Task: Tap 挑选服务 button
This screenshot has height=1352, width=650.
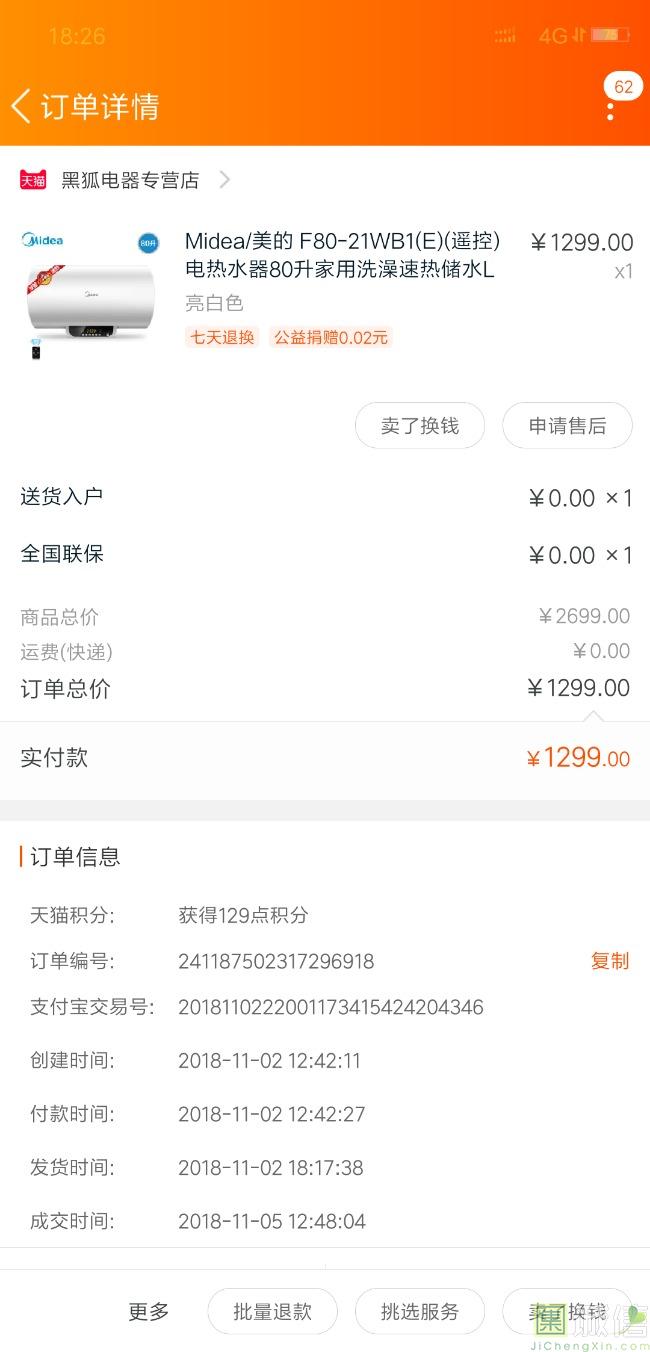Action: pyautogui.click(x=419, y=1312)
